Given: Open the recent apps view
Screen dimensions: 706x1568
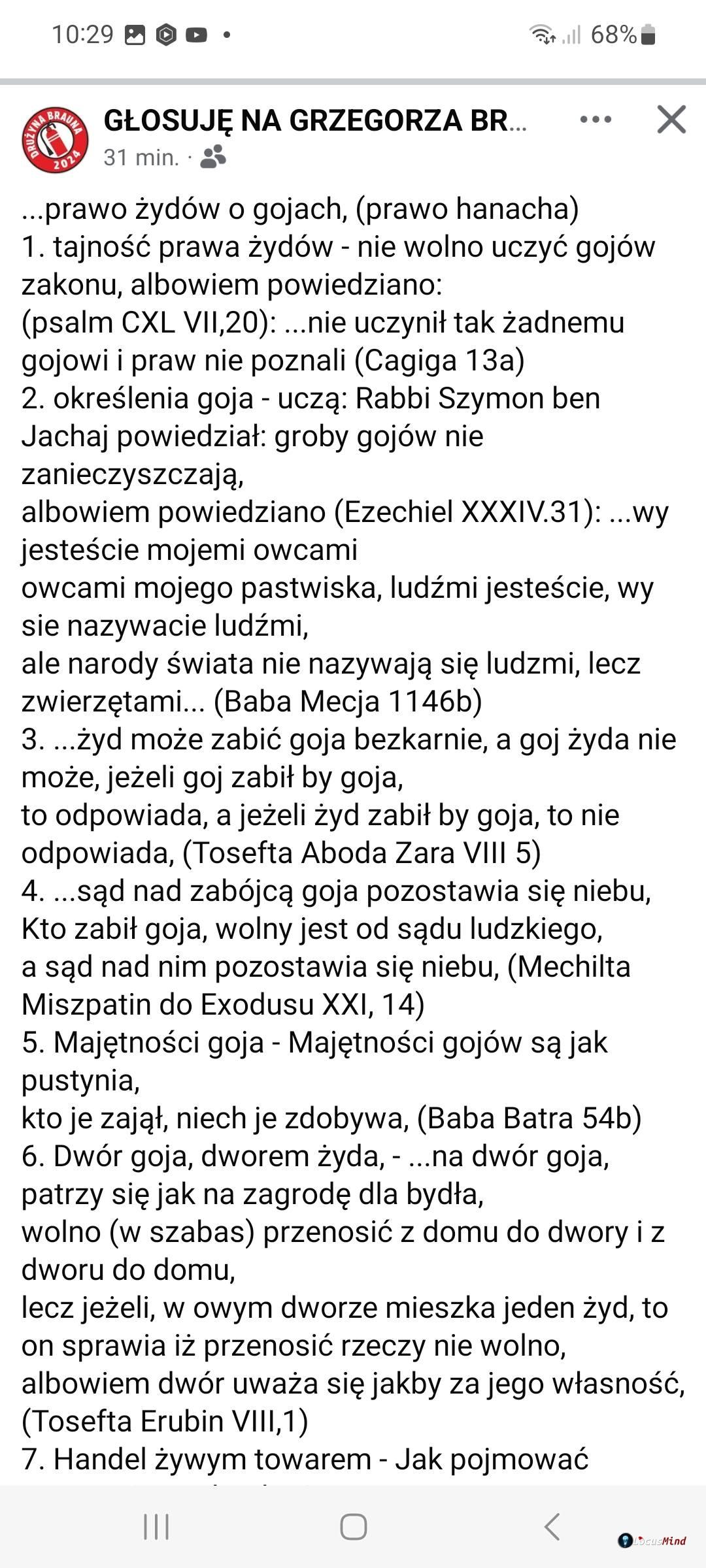Looking at the screenshot, I should tap(156, 1527).
